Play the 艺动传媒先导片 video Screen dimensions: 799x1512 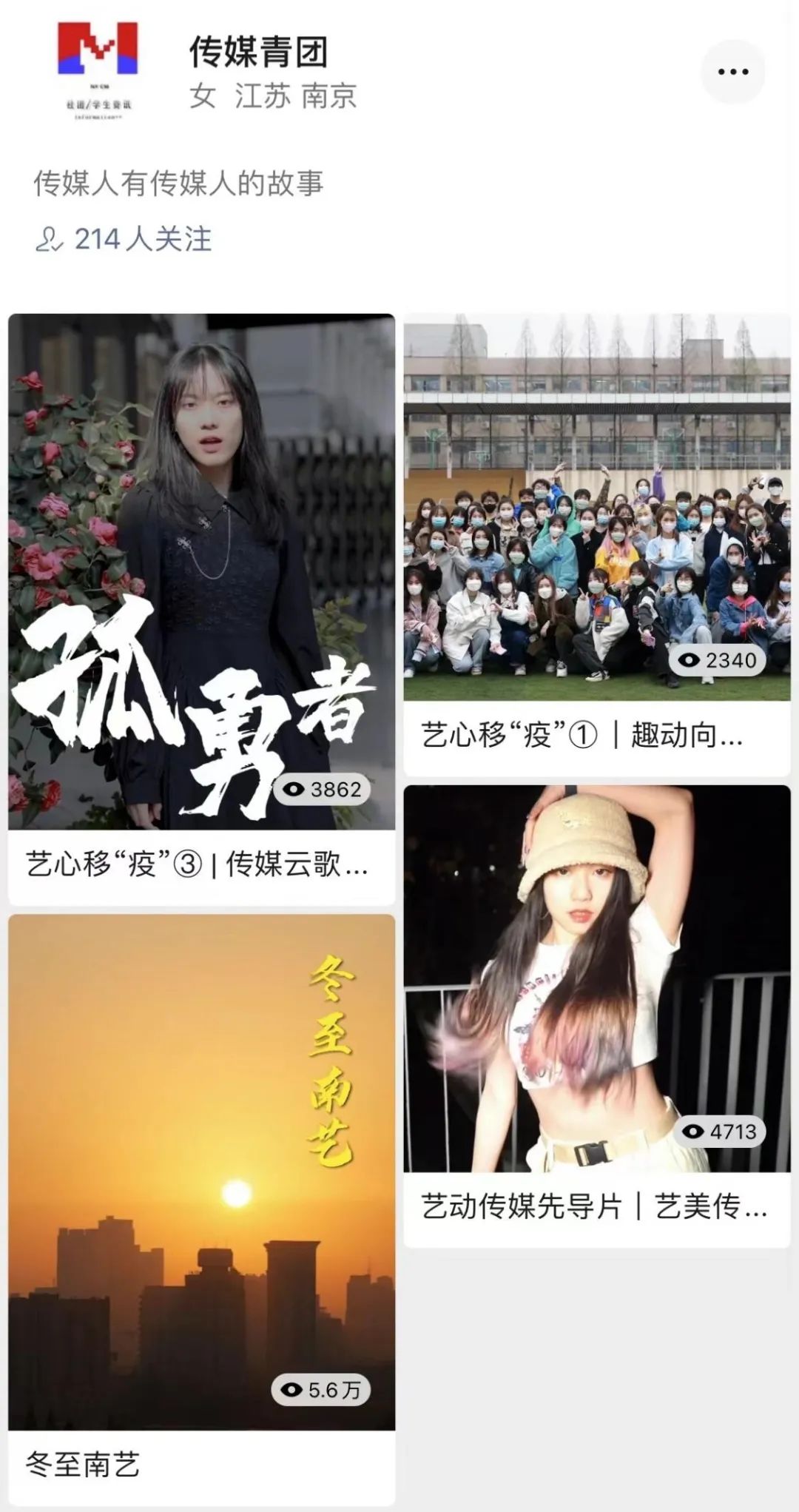pos(596,978)
